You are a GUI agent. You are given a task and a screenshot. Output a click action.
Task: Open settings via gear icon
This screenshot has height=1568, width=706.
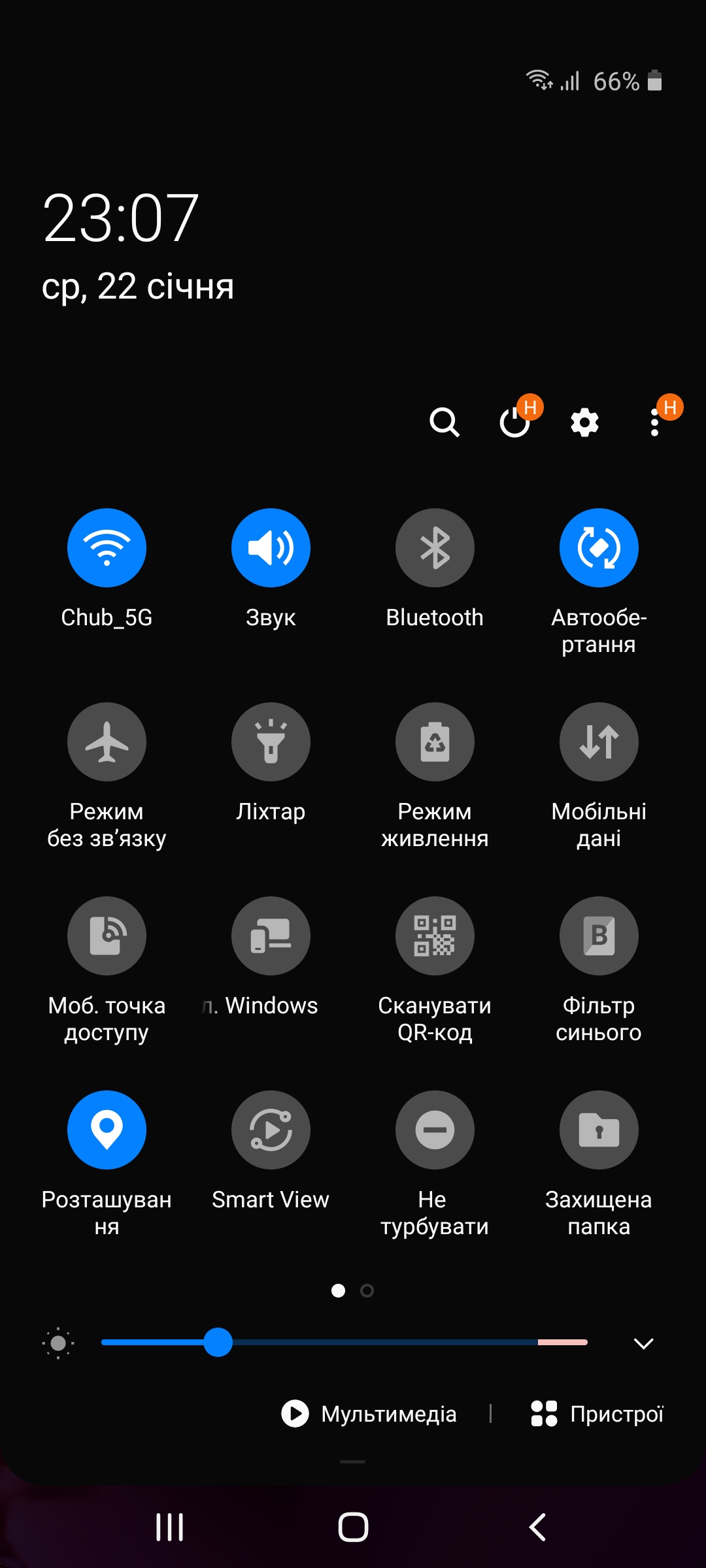click(x=584, y=422)
